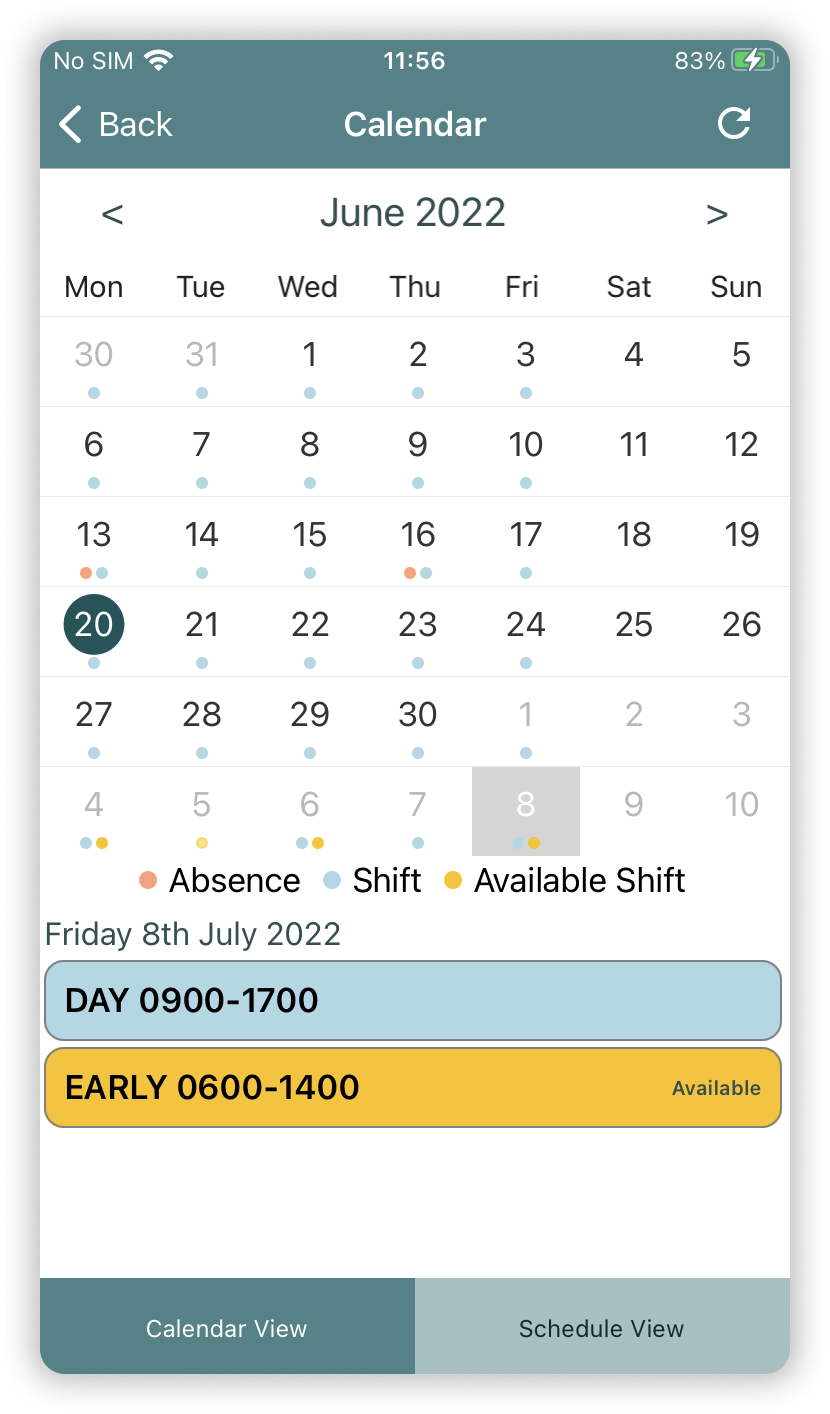Viewport: 830px width, 1414px height.
Task: Select June 15 on the calendar
Action: (310, 535)
